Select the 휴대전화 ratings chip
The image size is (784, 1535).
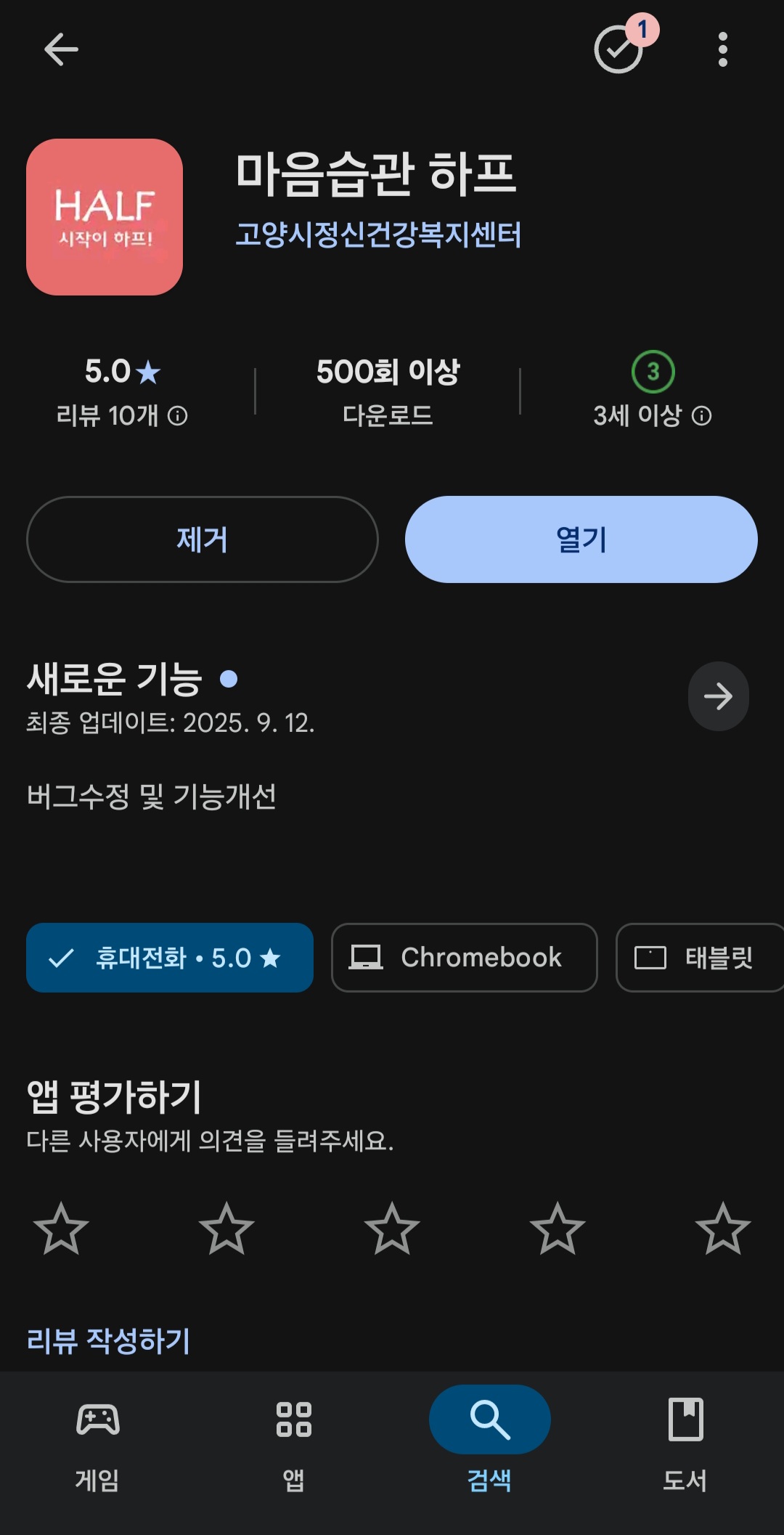[x=169, y=958]
